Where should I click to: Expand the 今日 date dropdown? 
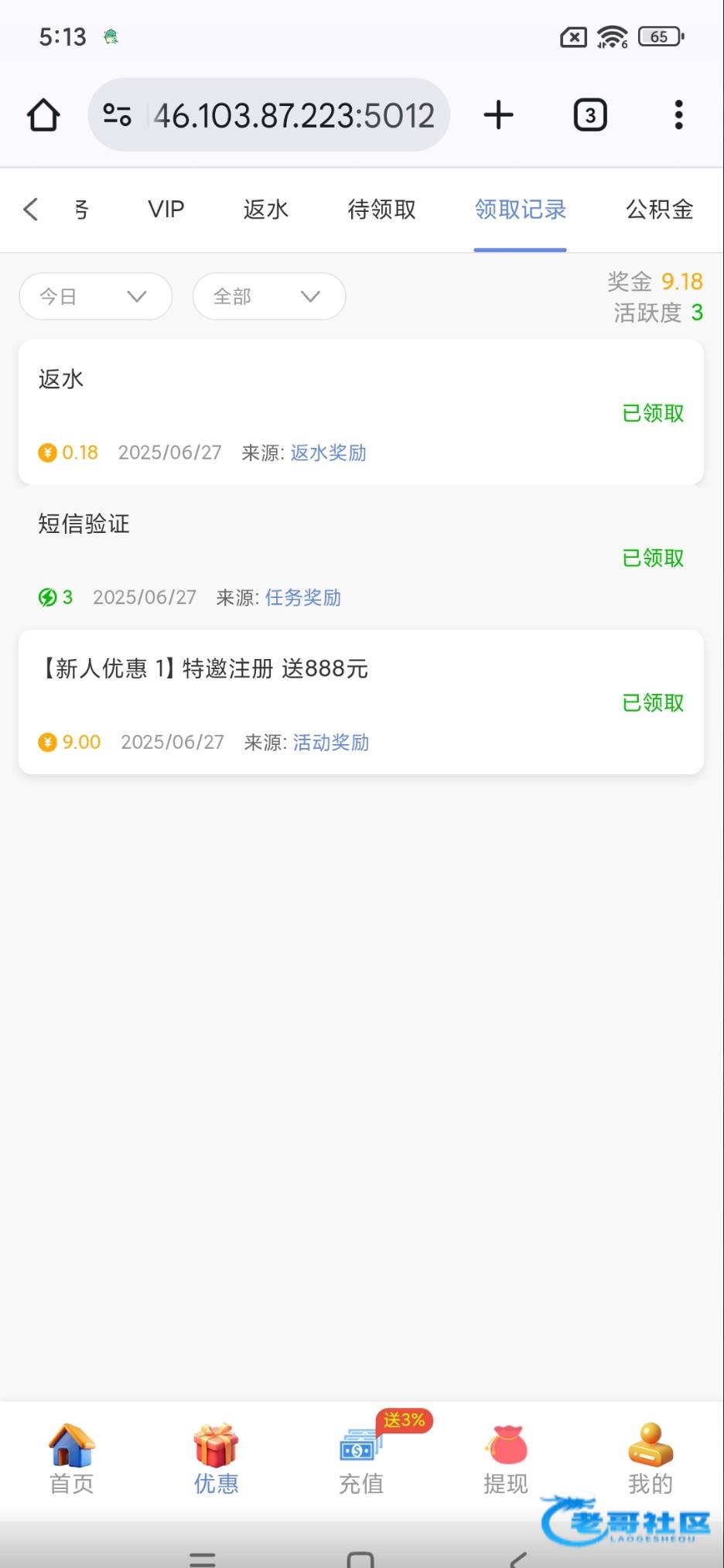click(x=95, y=296)
